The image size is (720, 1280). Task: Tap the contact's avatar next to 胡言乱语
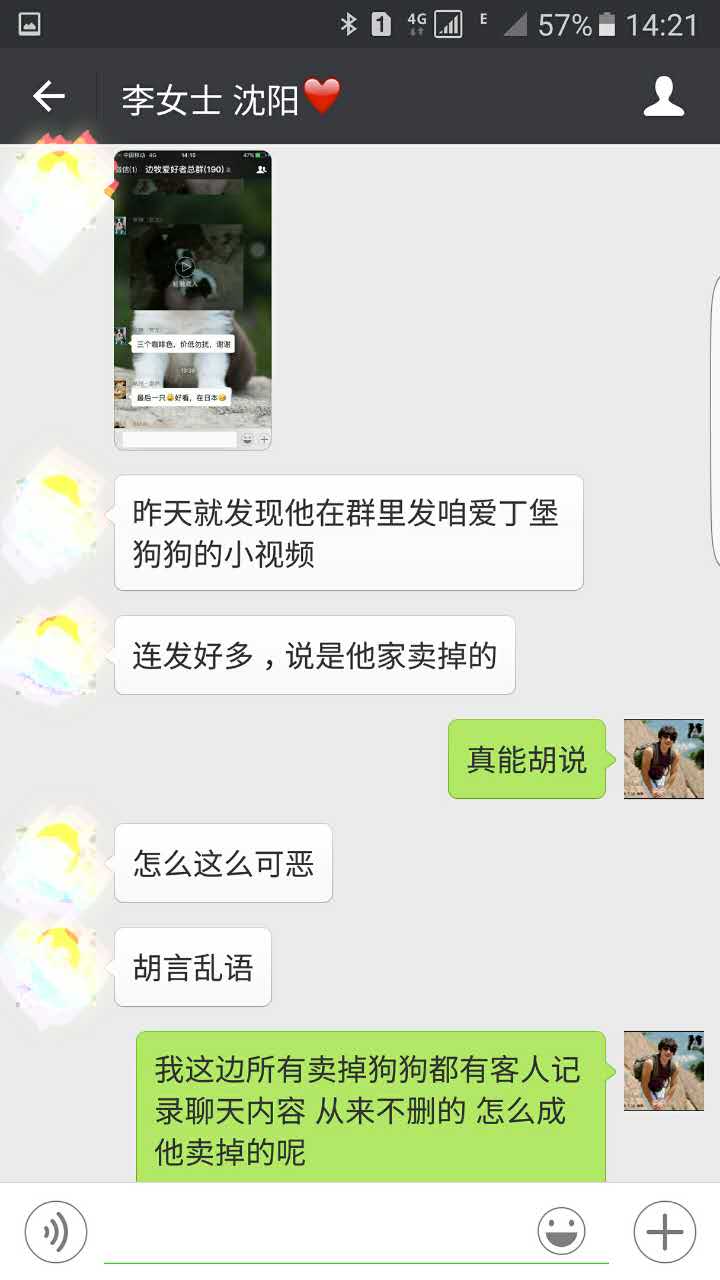point(58,966)
